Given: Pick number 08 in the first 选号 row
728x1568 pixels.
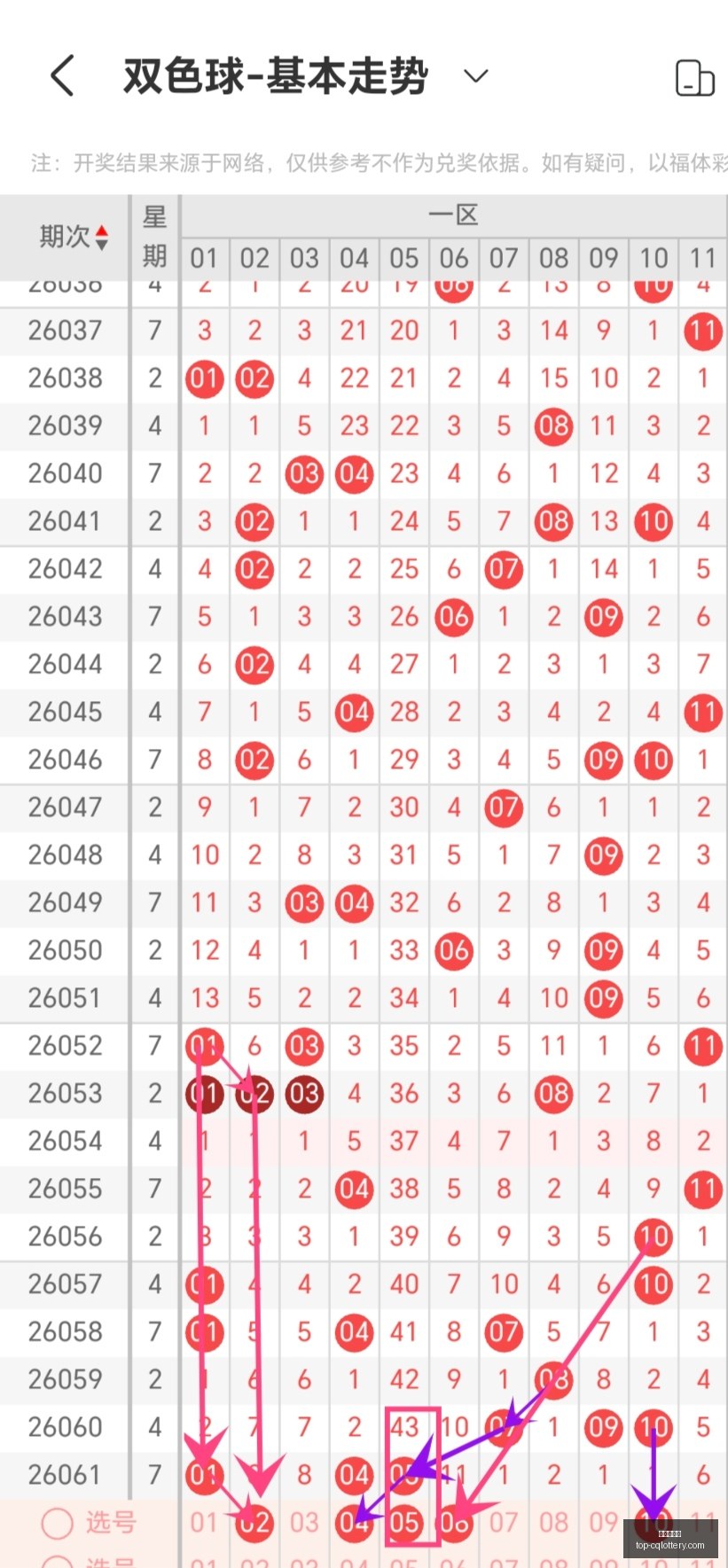Looking at the screenshot, I should (553, 1523).
